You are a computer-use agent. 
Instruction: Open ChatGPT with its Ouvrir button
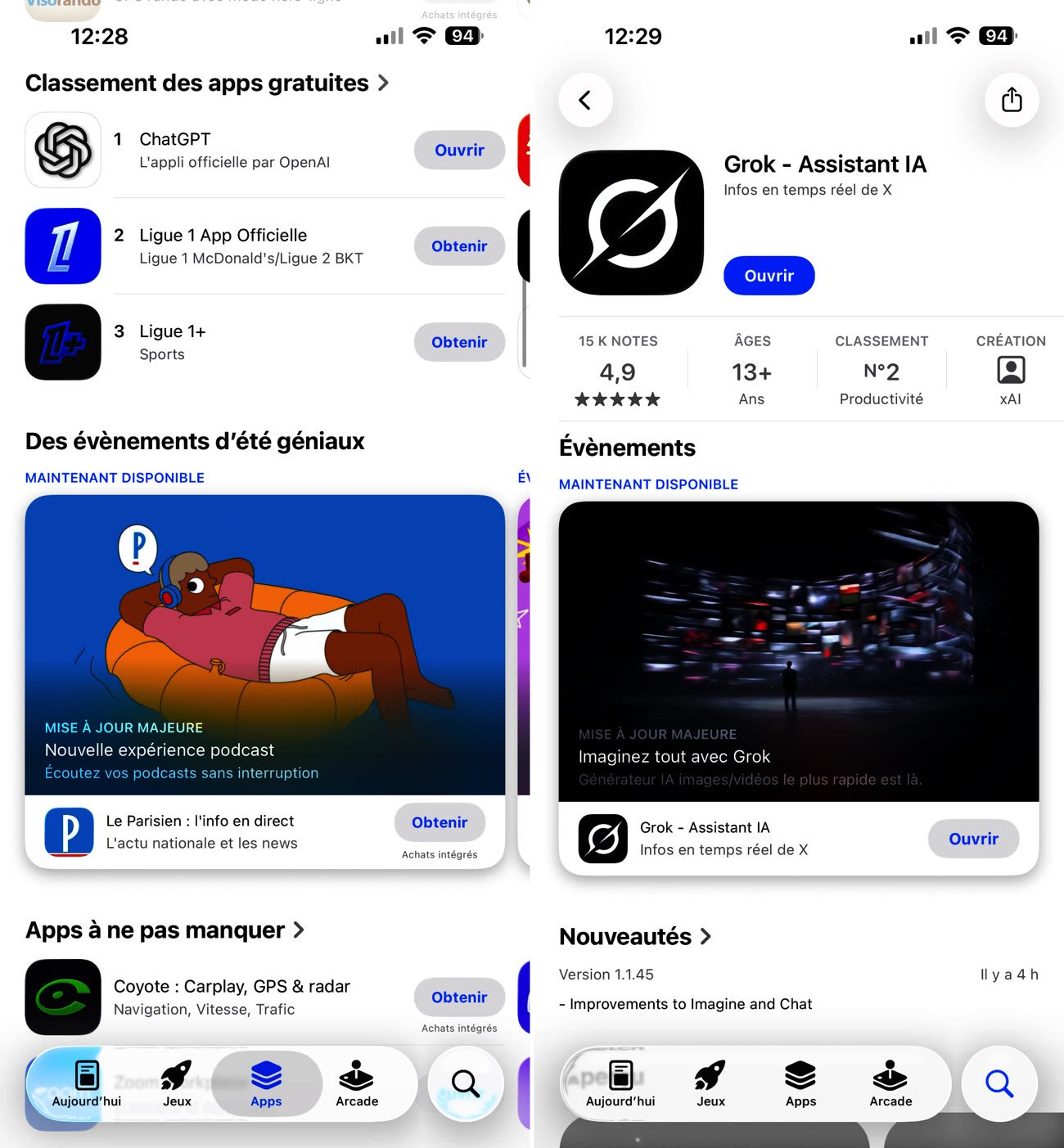pos(459,151)
